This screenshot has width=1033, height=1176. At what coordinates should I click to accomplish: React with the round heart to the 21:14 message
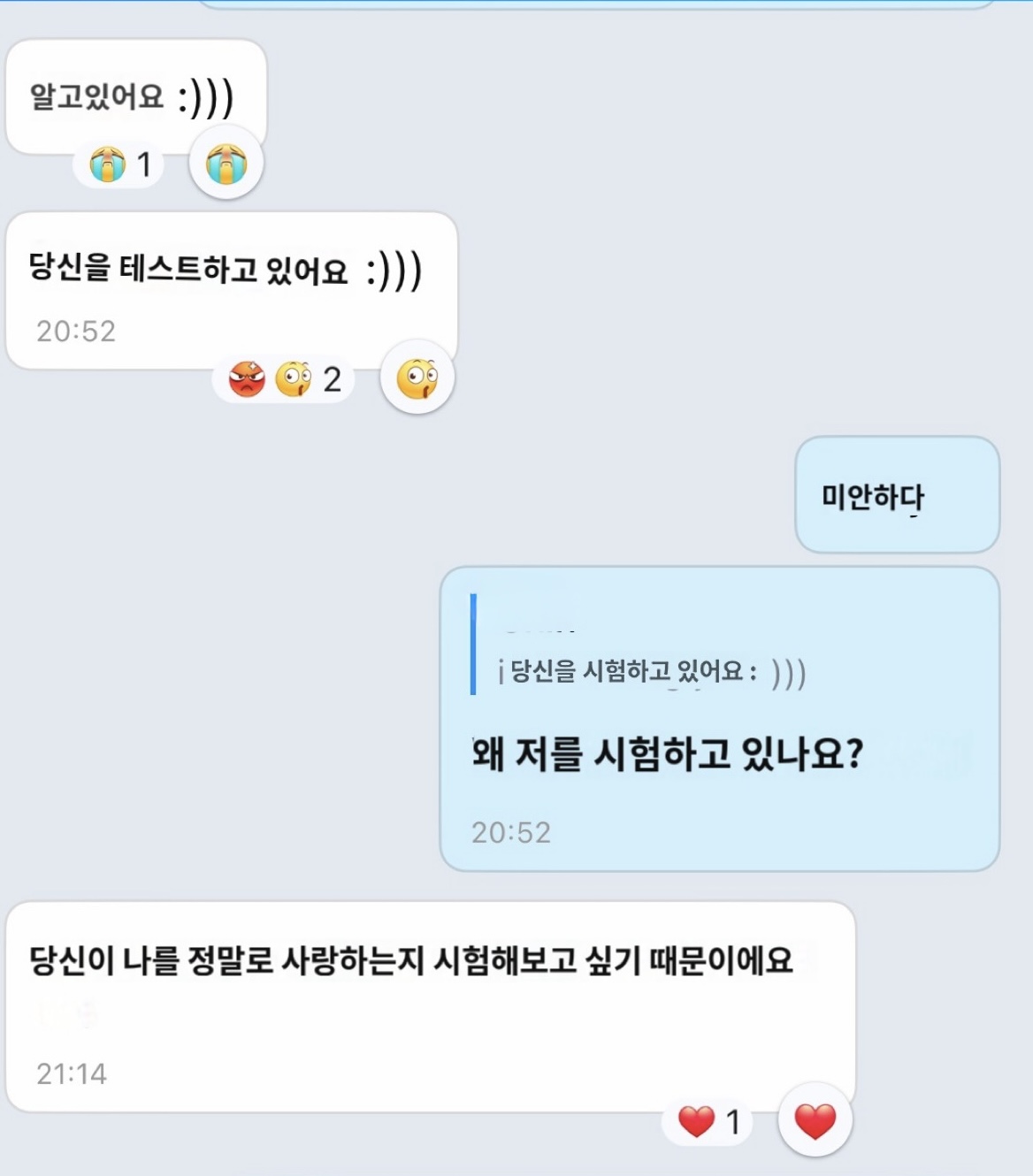coord(815,1121)
